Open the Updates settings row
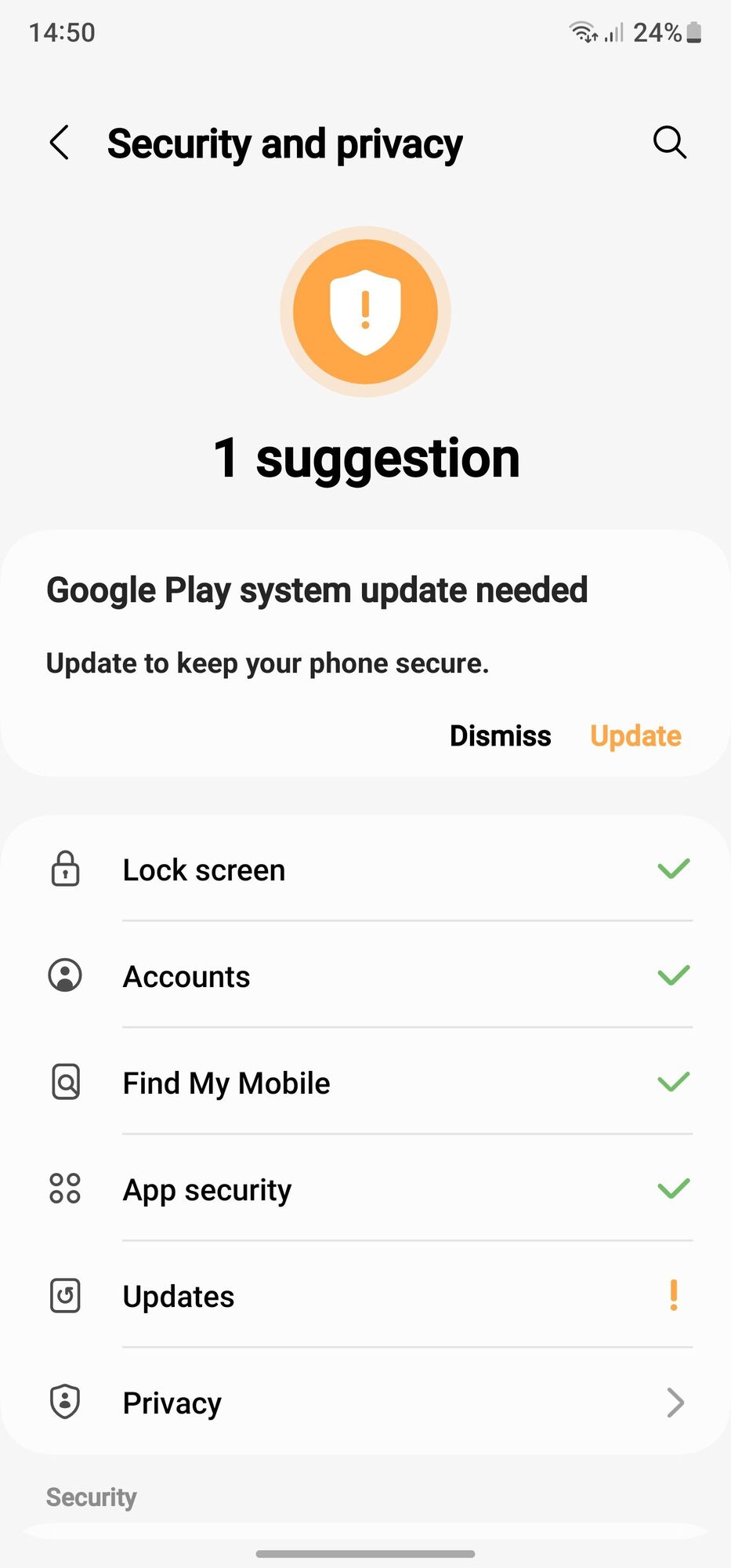 [365, 1296]
